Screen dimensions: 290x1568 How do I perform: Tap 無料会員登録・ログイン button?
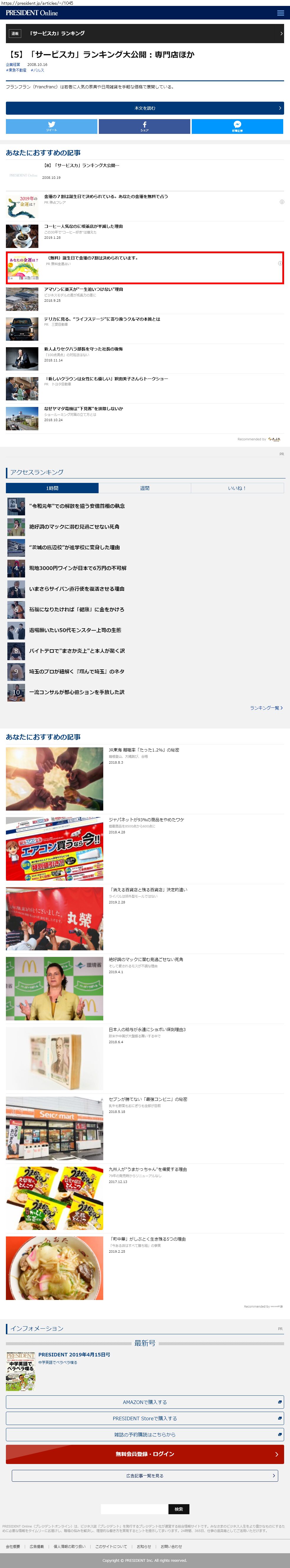tap(145, 1454)
